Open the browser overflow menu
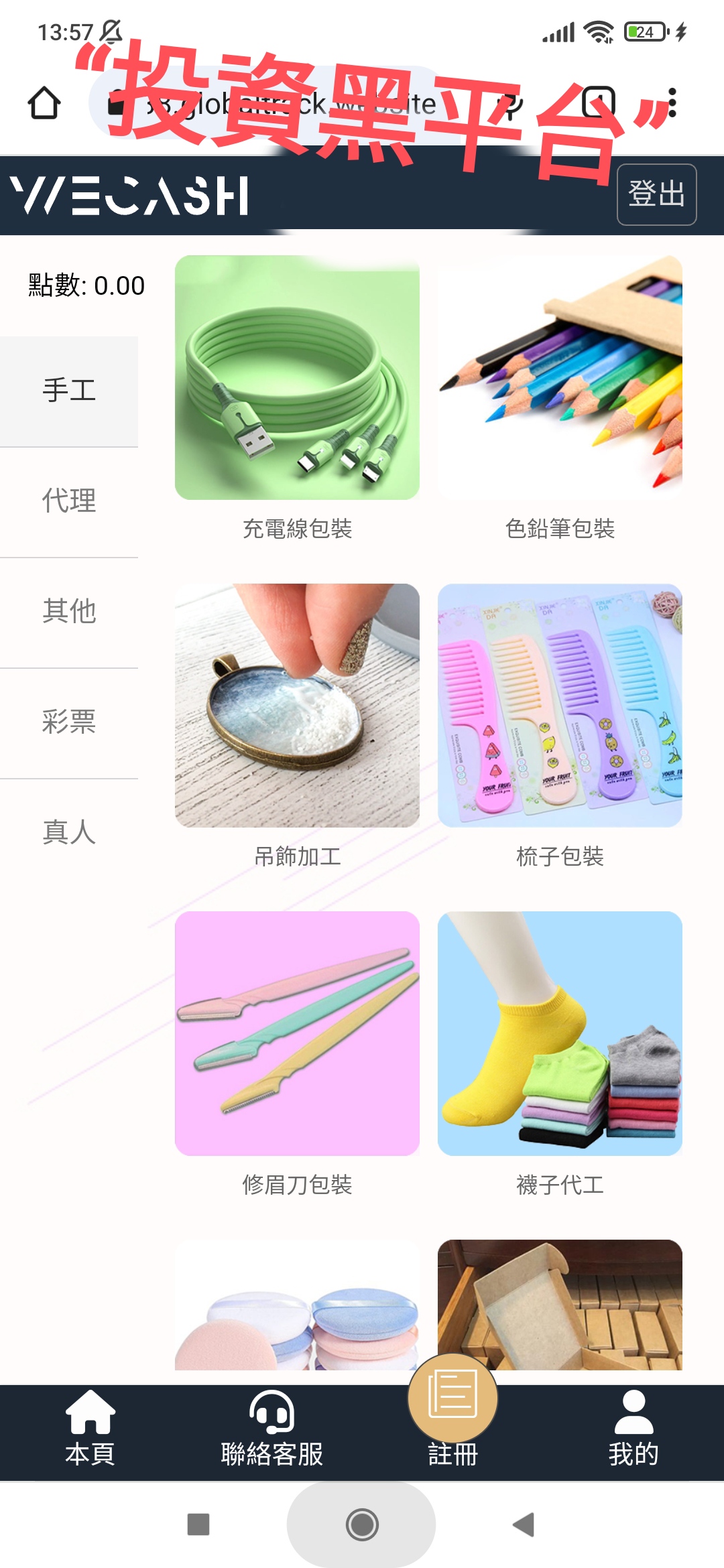 [672, 103]
